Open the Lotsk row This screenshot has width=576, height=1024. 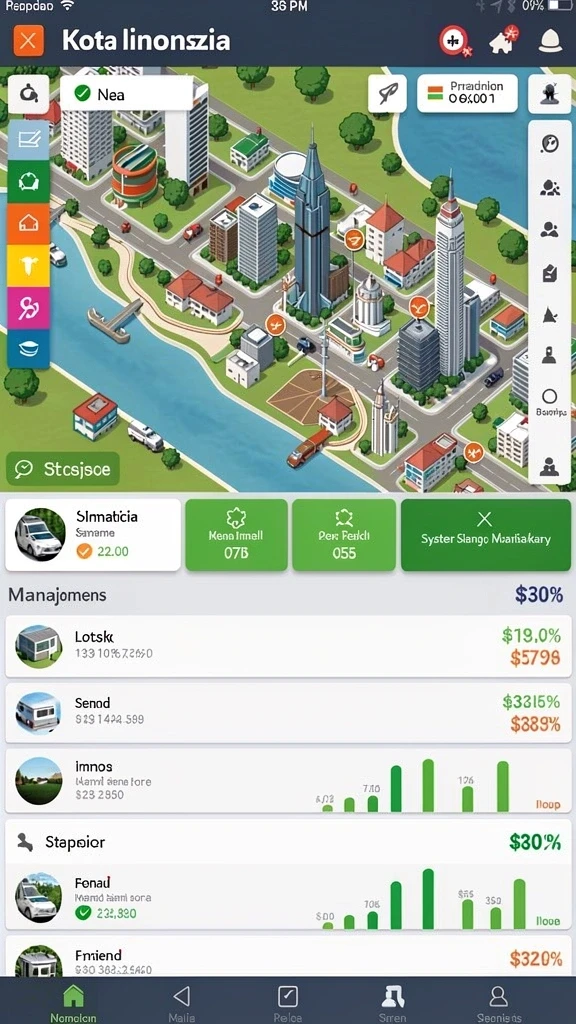point(288,646)
